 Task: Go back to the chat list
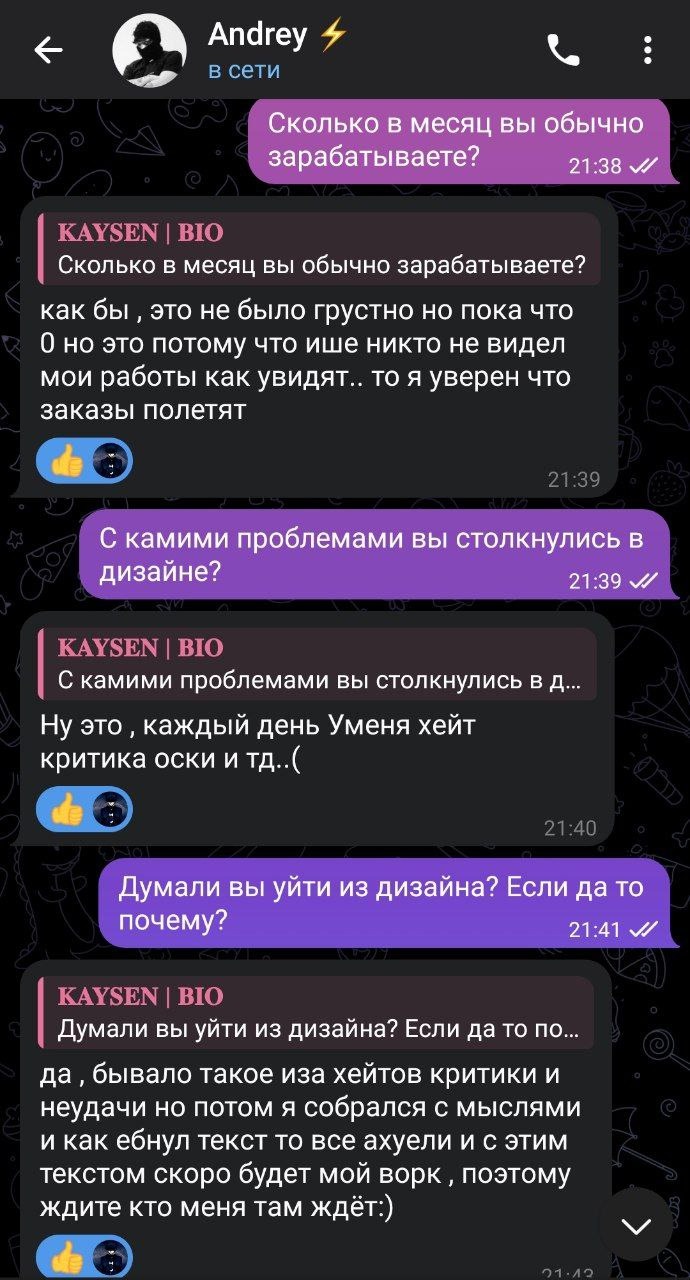pyautogui.click(x=48, y=50)
